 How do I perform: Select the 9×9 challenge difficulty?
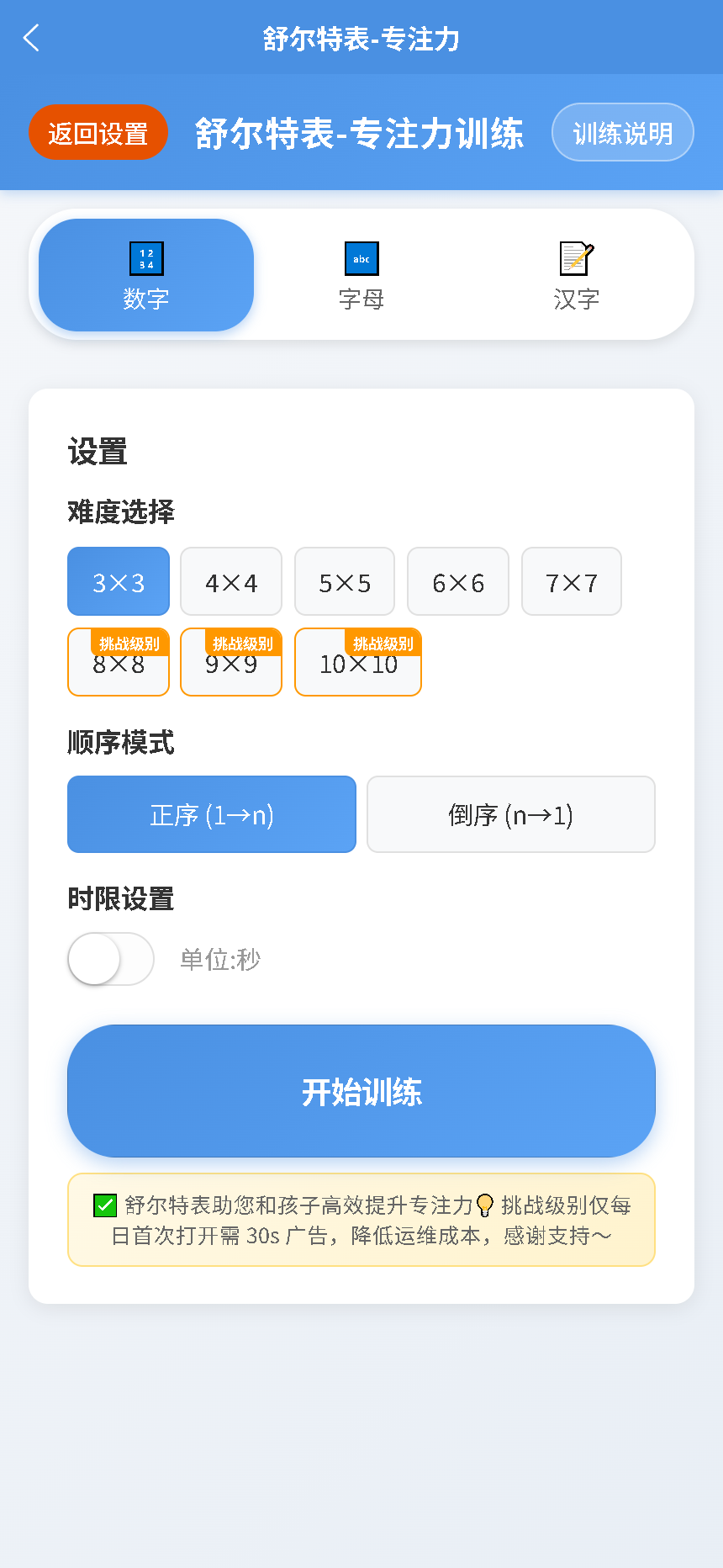click(230, 669)
